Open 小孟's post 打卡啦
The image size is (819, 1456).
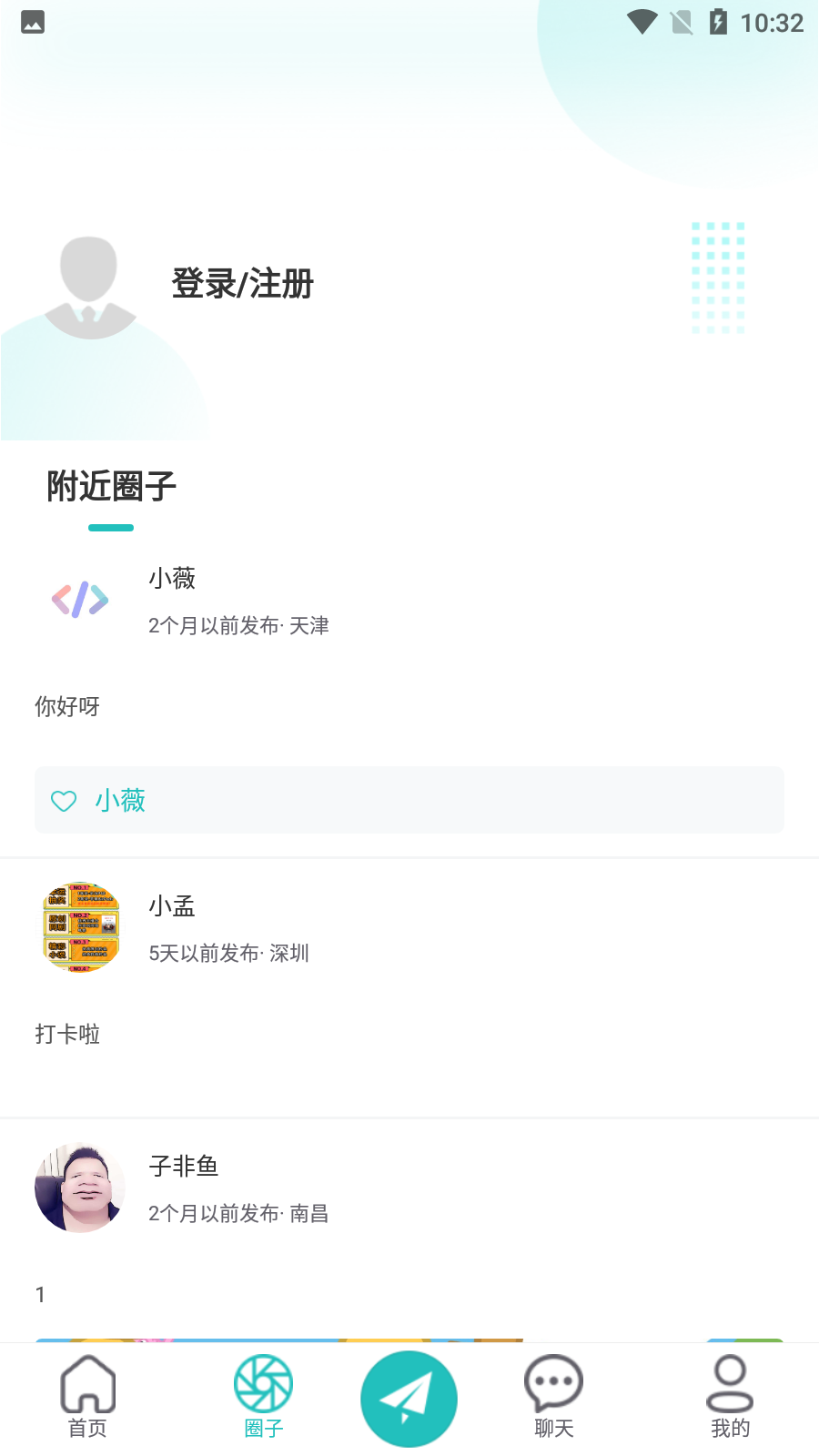point(67,1034)
